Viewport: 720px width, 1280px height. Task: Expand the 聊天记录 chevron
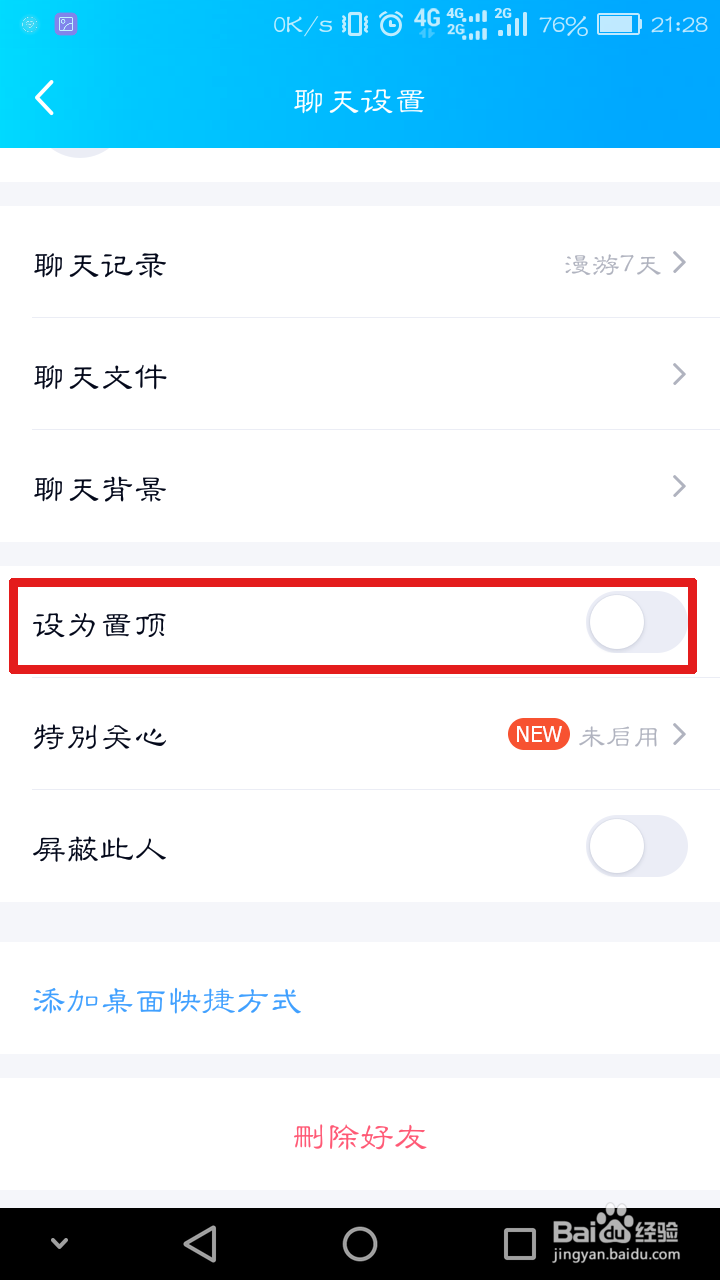(x=679, y=263)
